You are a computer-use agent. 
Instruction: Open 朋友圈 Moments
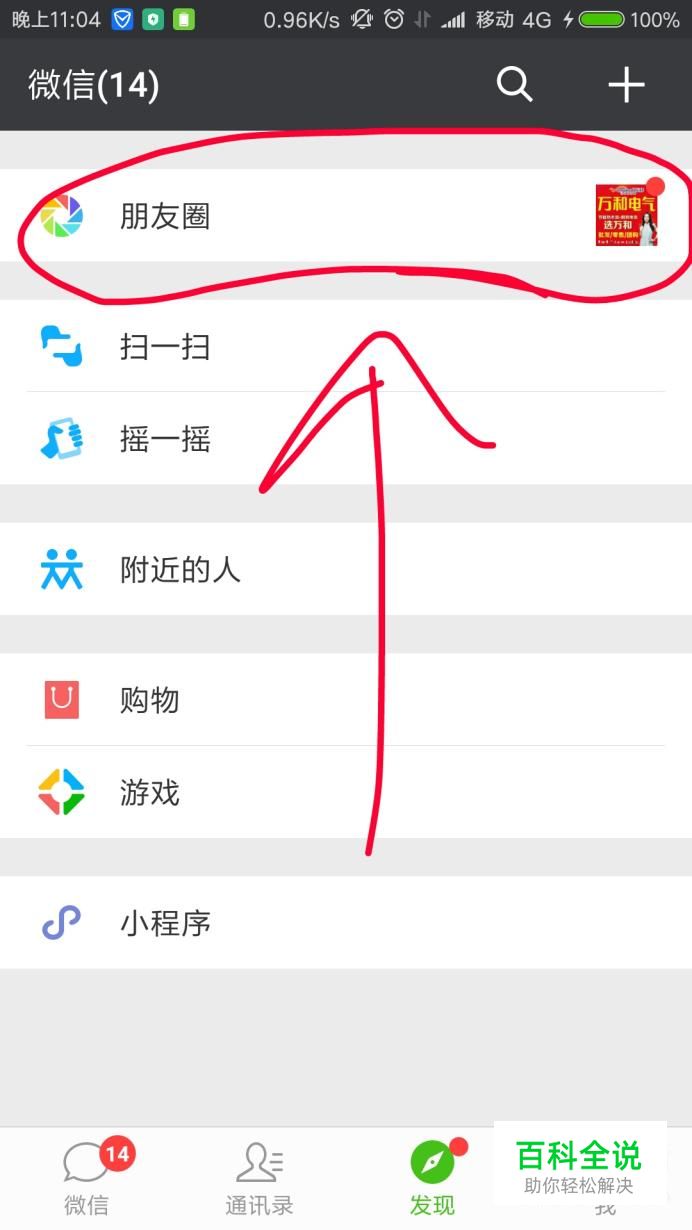165,216
